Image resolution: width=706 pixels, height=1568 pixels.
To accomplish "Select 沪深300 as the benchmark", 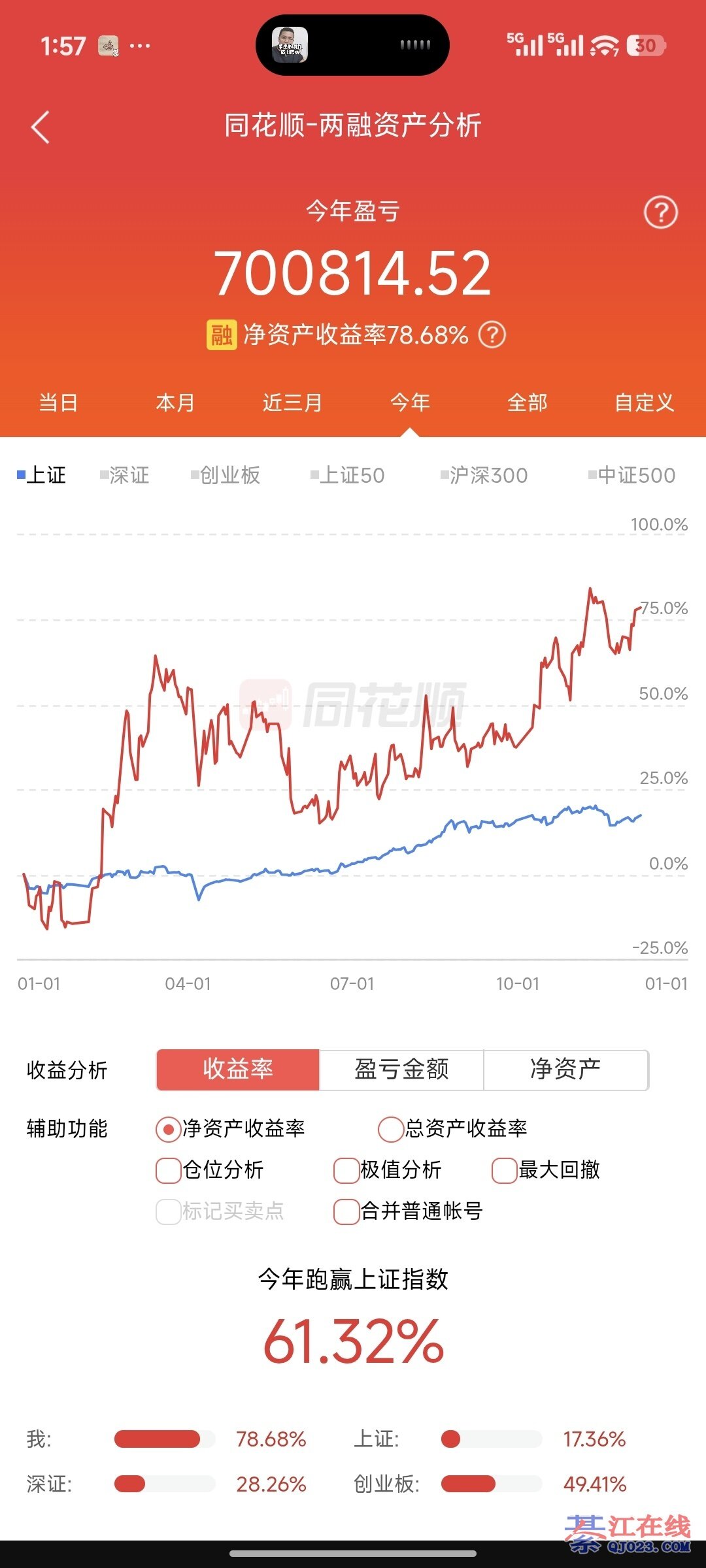I will coord(484,475).
